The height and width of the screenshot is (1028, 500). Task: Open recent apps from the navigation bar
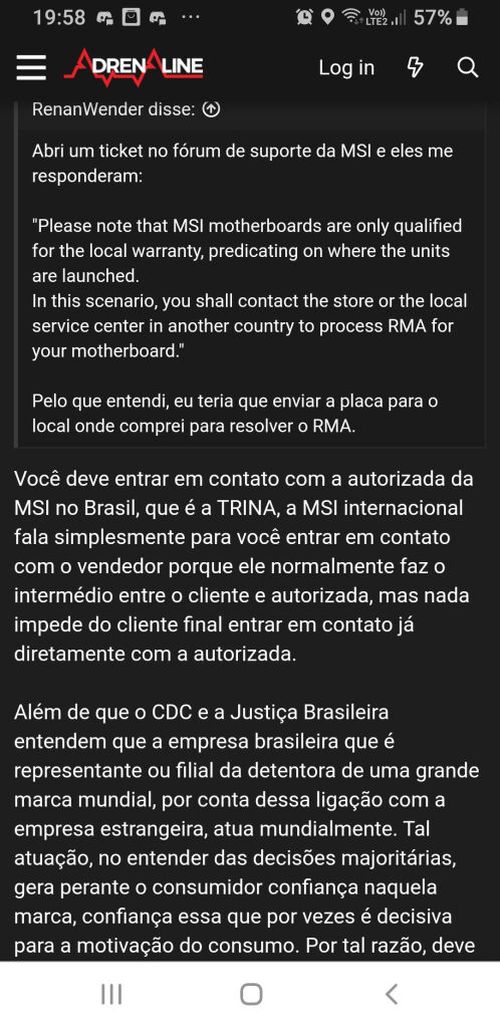(x=112, y=994)
